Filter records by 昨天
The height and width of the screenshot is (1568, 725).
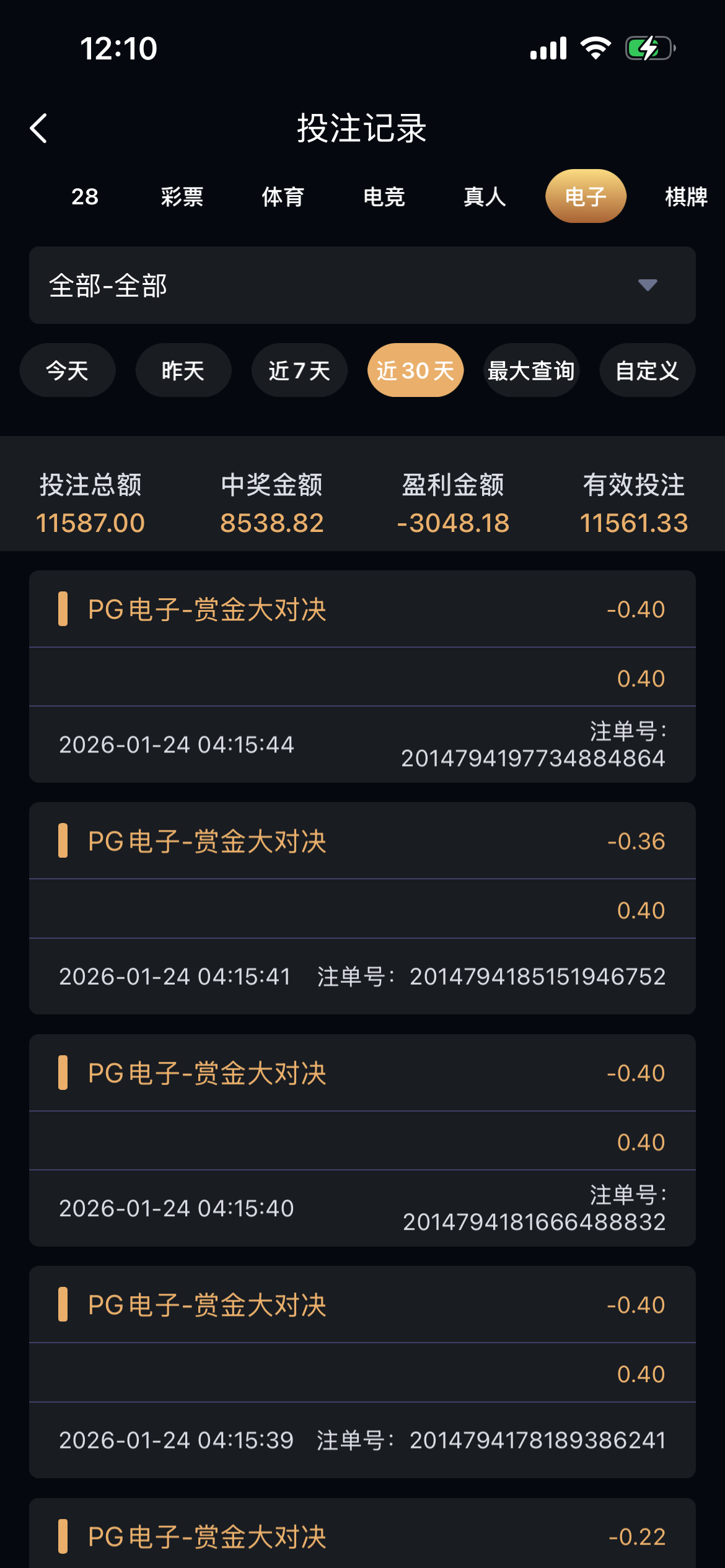(183, 370)
